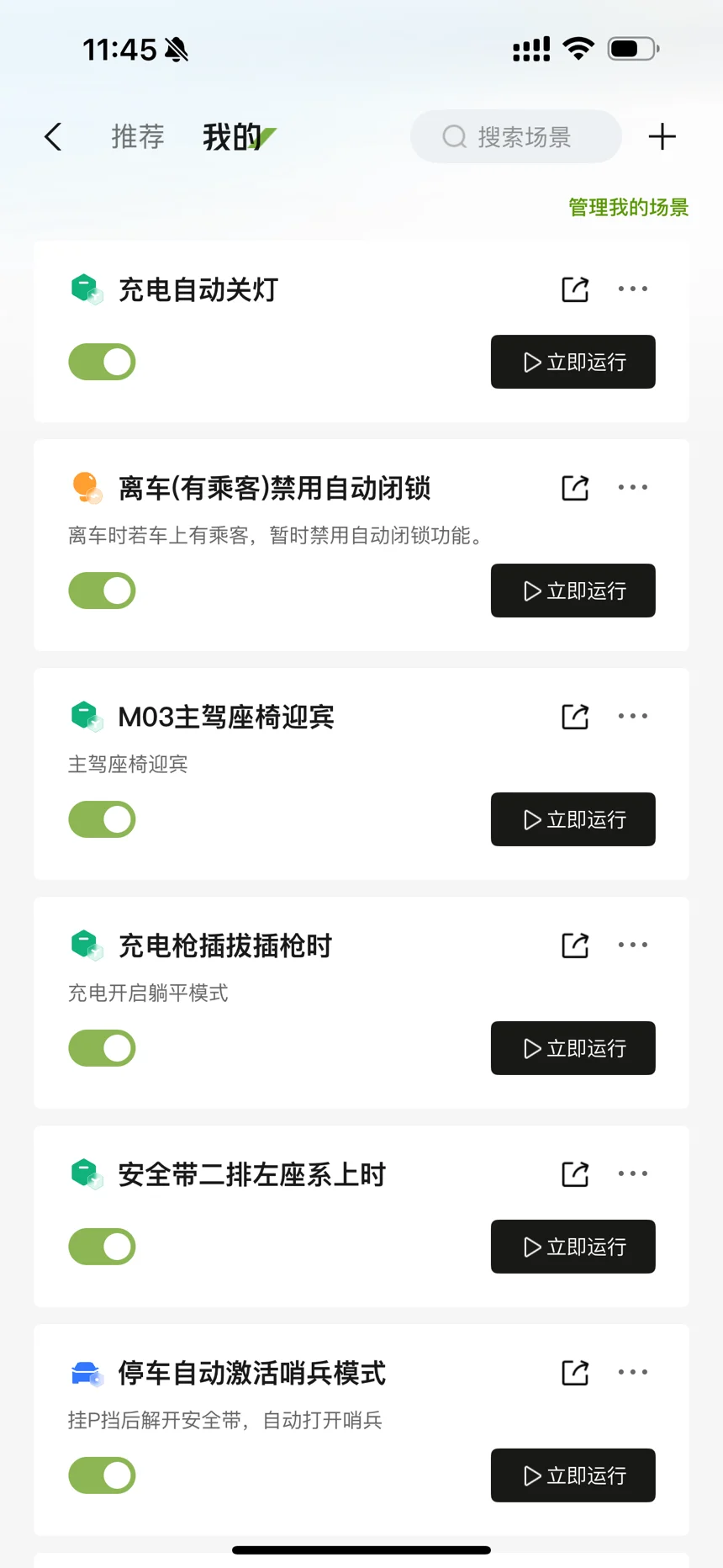Add a new scene with the plus icon

662,136
